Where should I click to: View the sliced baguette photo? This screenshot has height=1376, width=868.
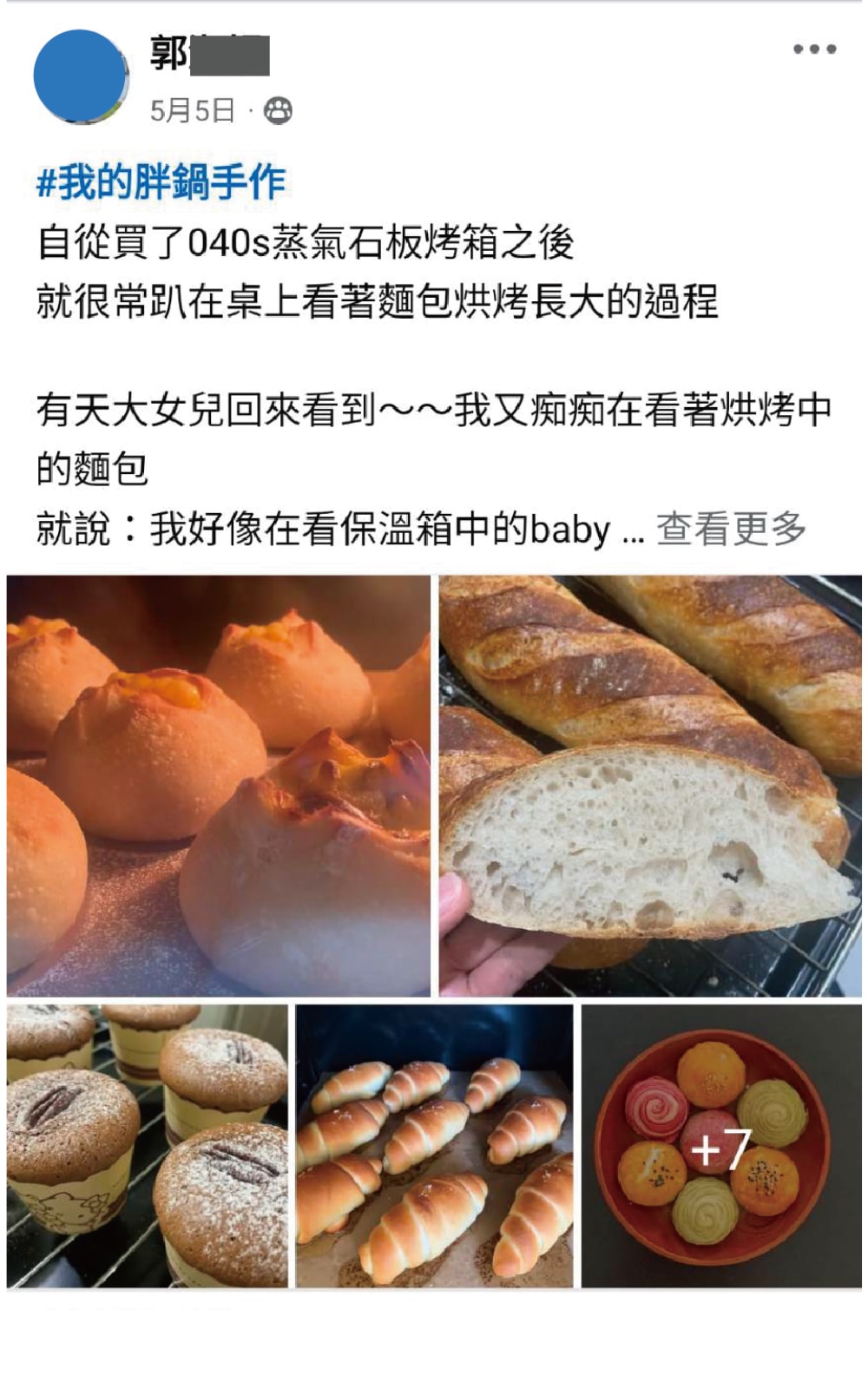650,785
